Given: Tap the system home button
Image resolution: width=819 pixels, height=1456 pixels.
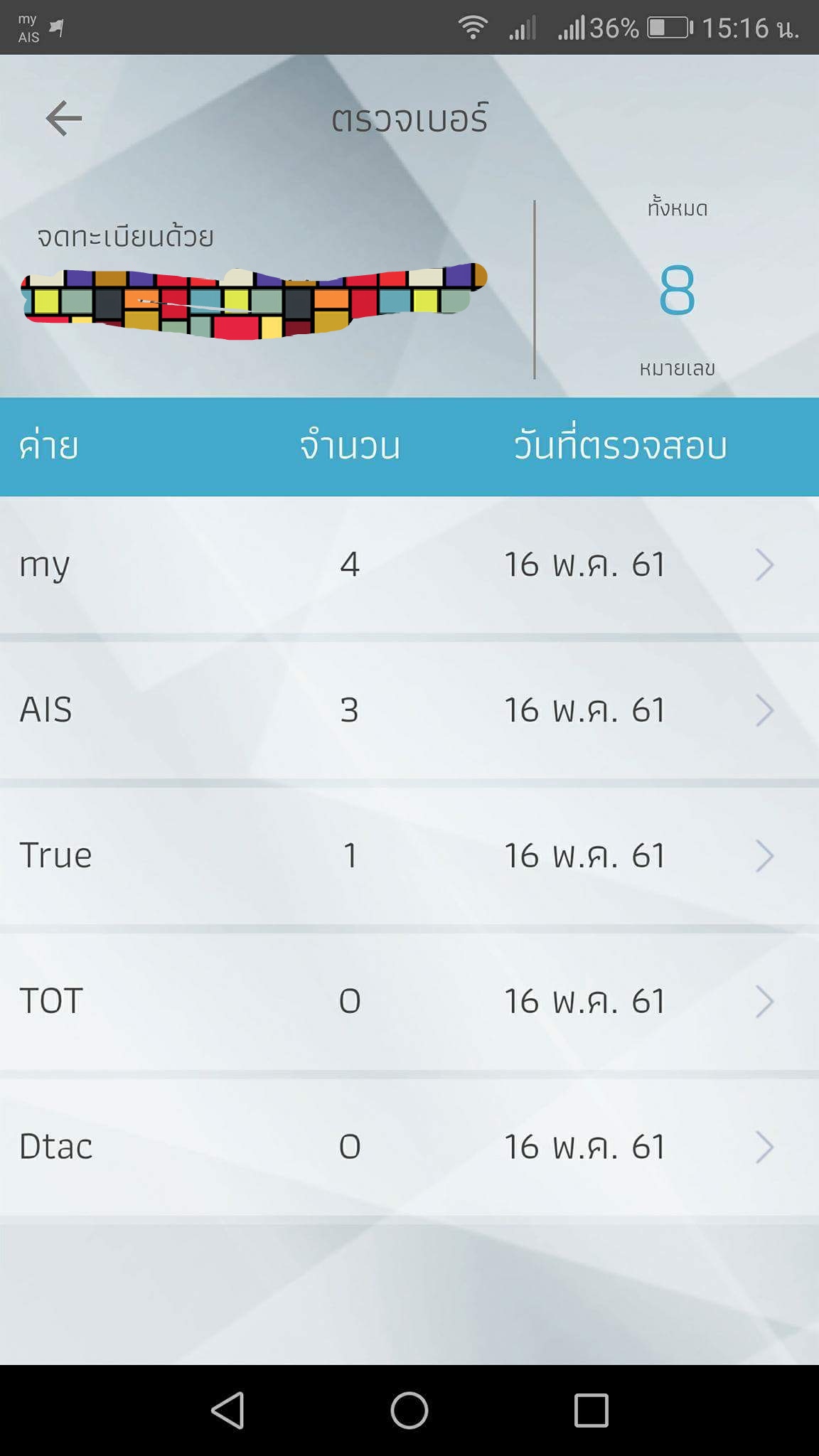Looking at the screenshot, I should [x=409, y=1410].
